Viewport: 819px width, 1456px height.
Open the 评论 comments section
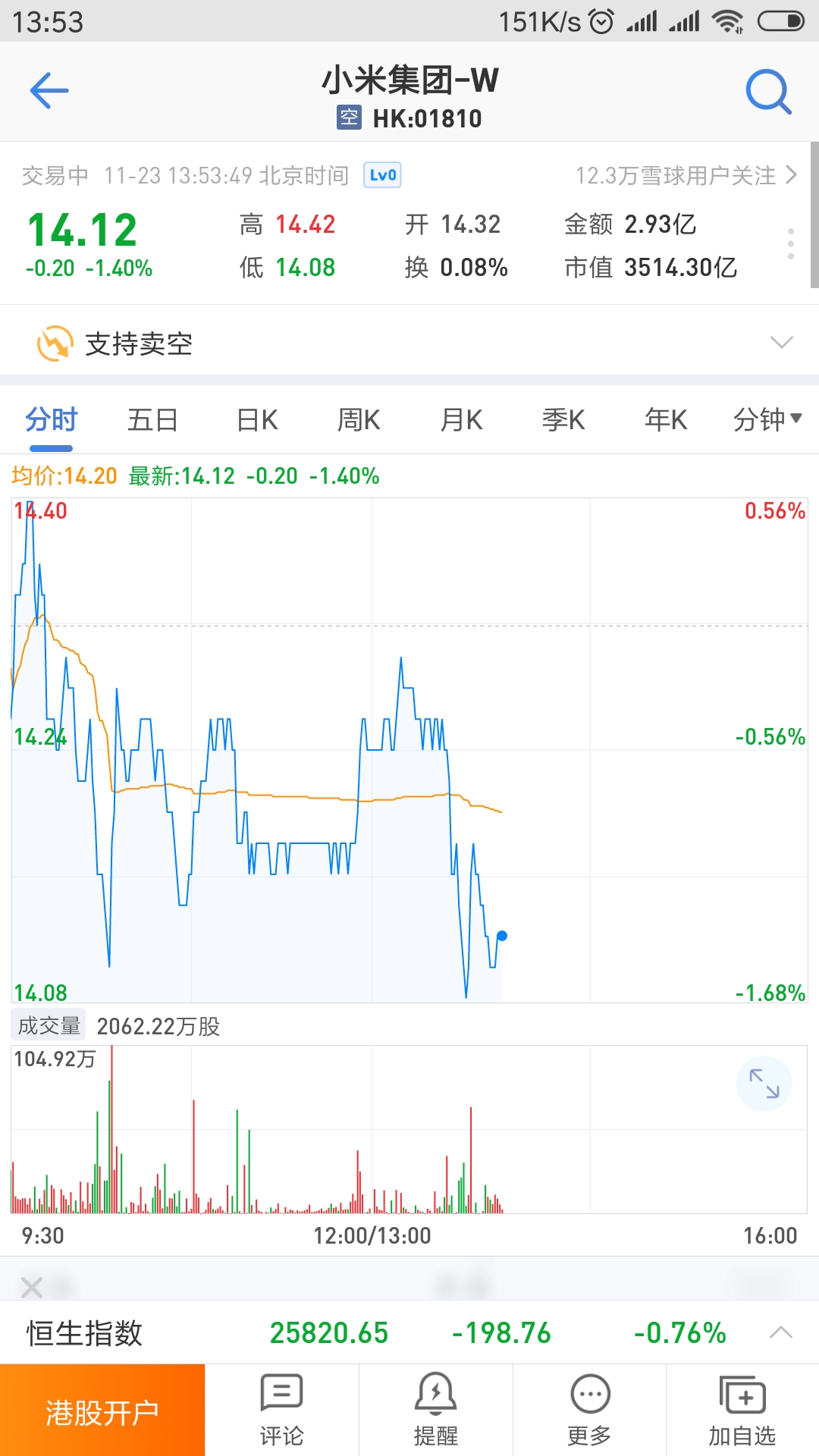281,1410
